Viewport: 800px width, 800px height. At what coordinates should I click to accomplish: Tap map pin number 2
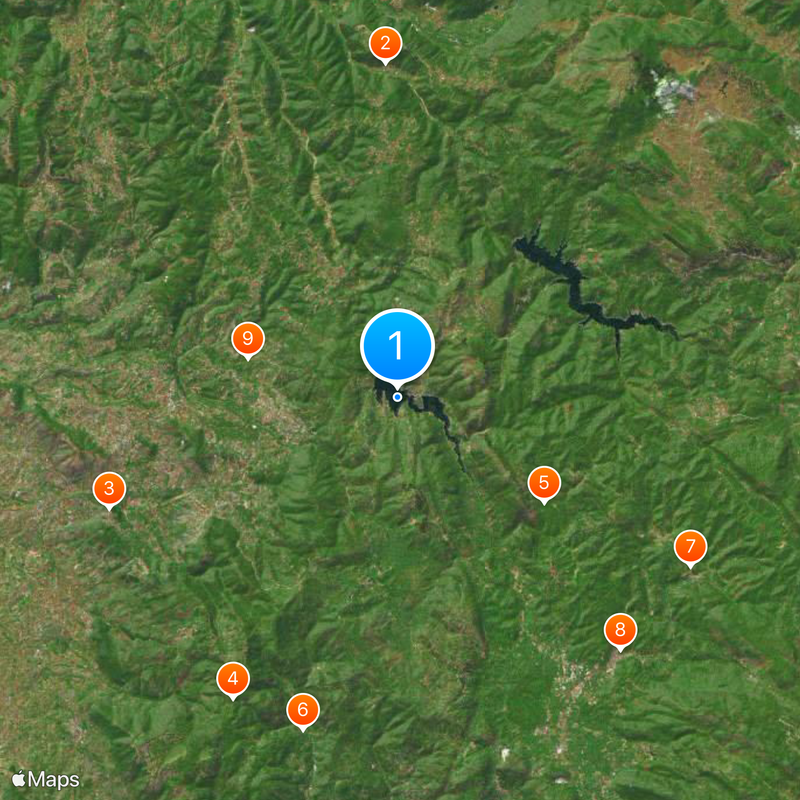click(385, 44)
